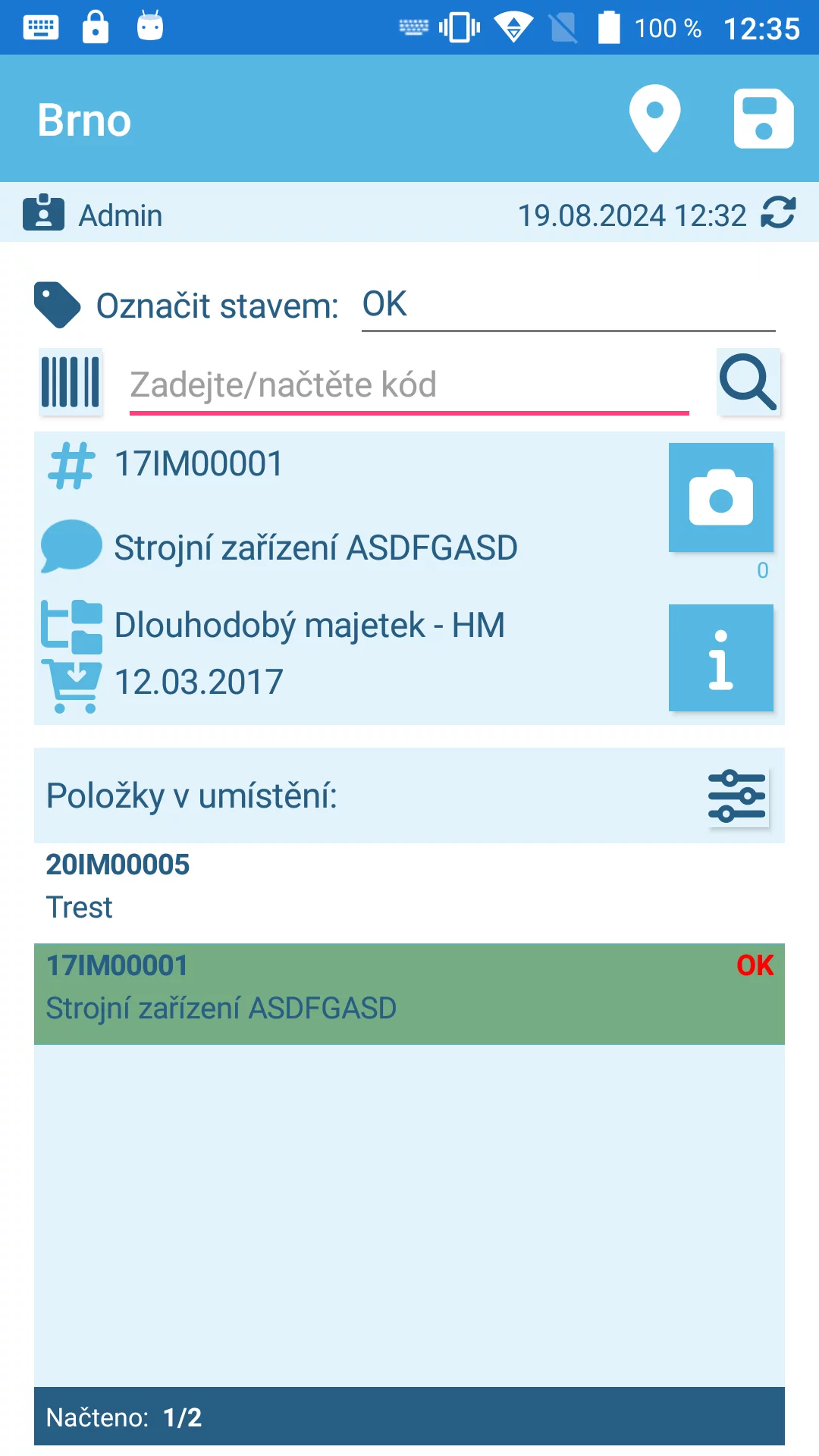Tap the save floppy disk icon
This screenshot has height=1456, width=819.
[764, 118]
